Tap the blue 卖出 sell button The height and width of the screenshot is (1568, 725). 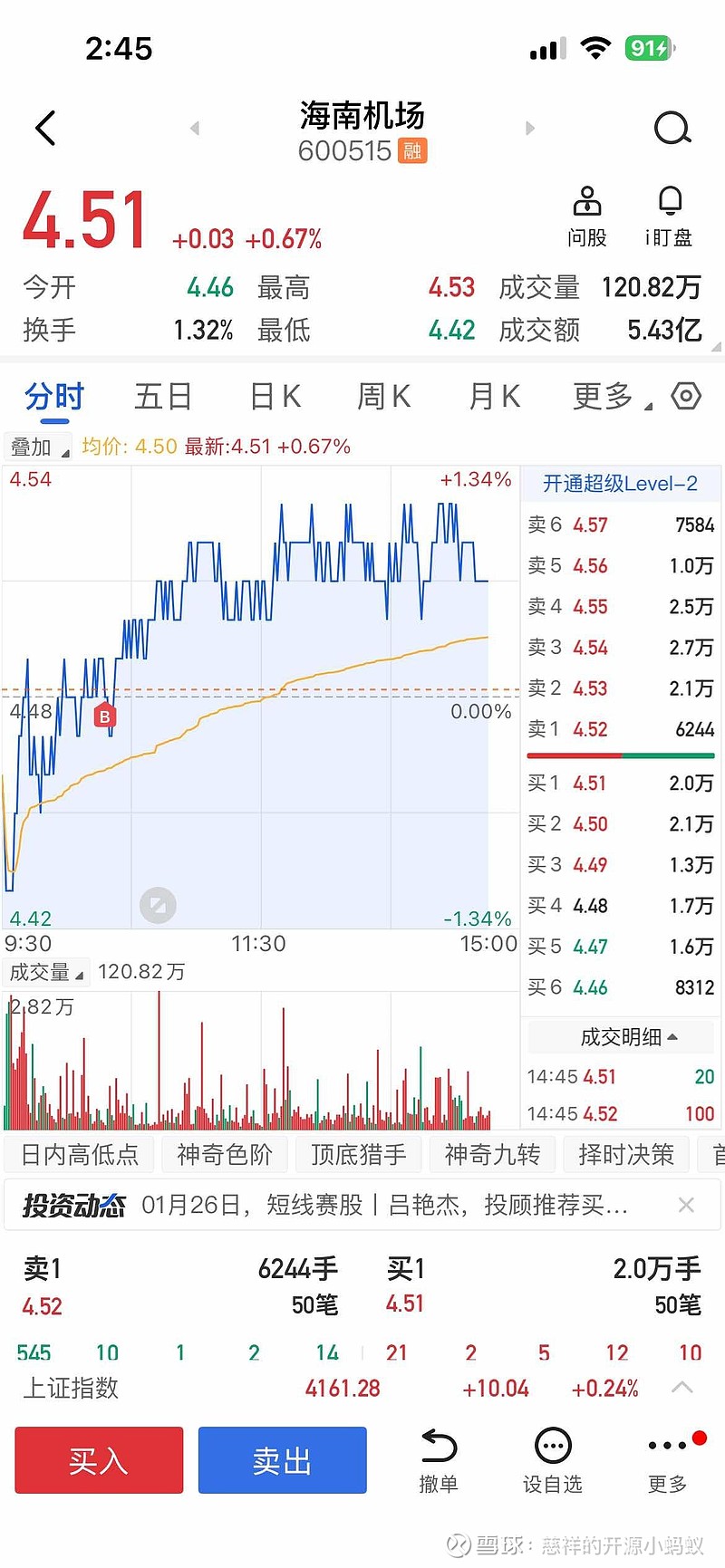pyautogui.click(x=282, y=1460)
